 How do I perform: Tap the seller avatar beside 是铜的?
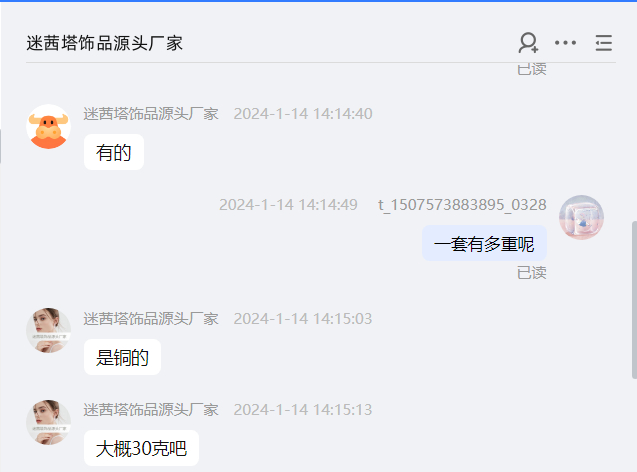[x=48, y=331]
